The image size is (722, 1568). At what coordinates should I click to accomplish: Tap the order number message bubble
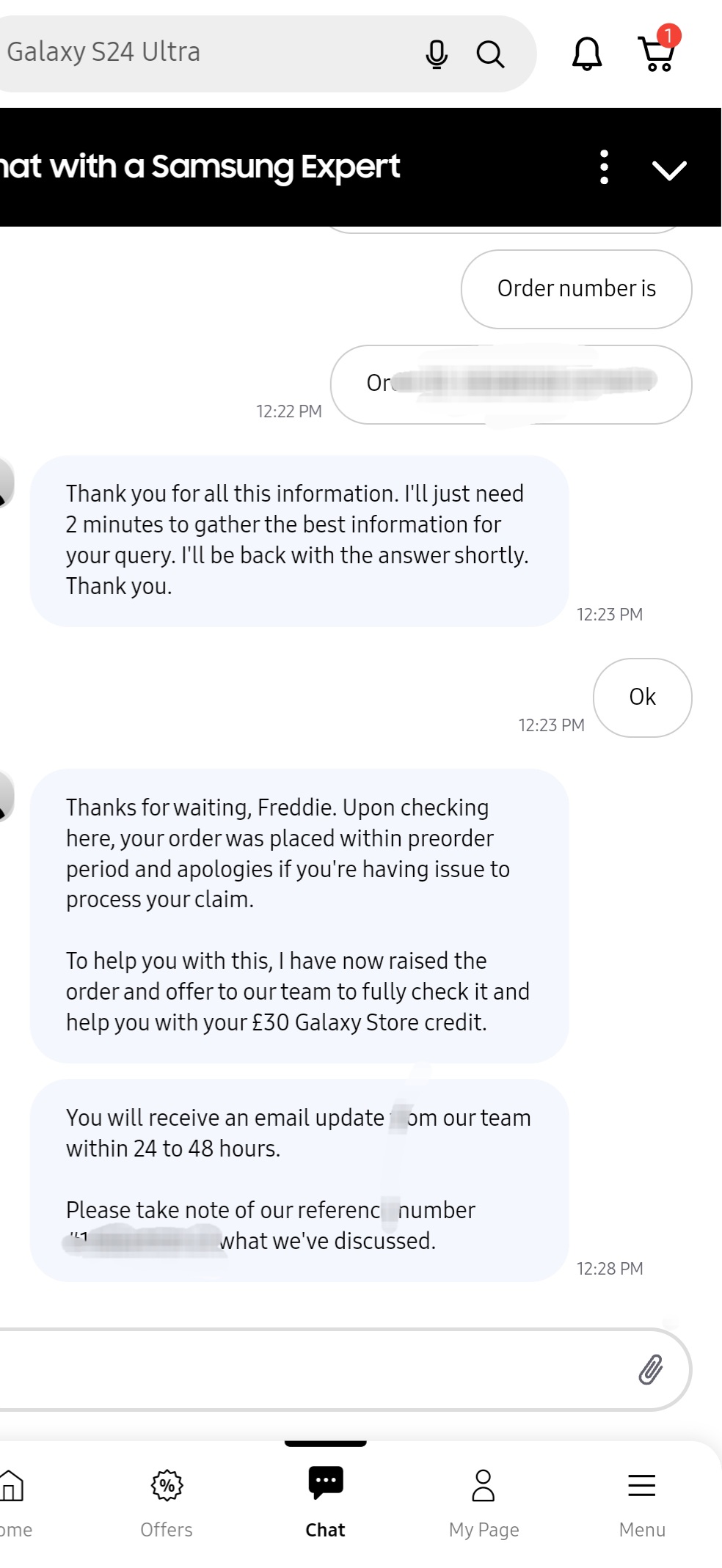pos(576,288)
